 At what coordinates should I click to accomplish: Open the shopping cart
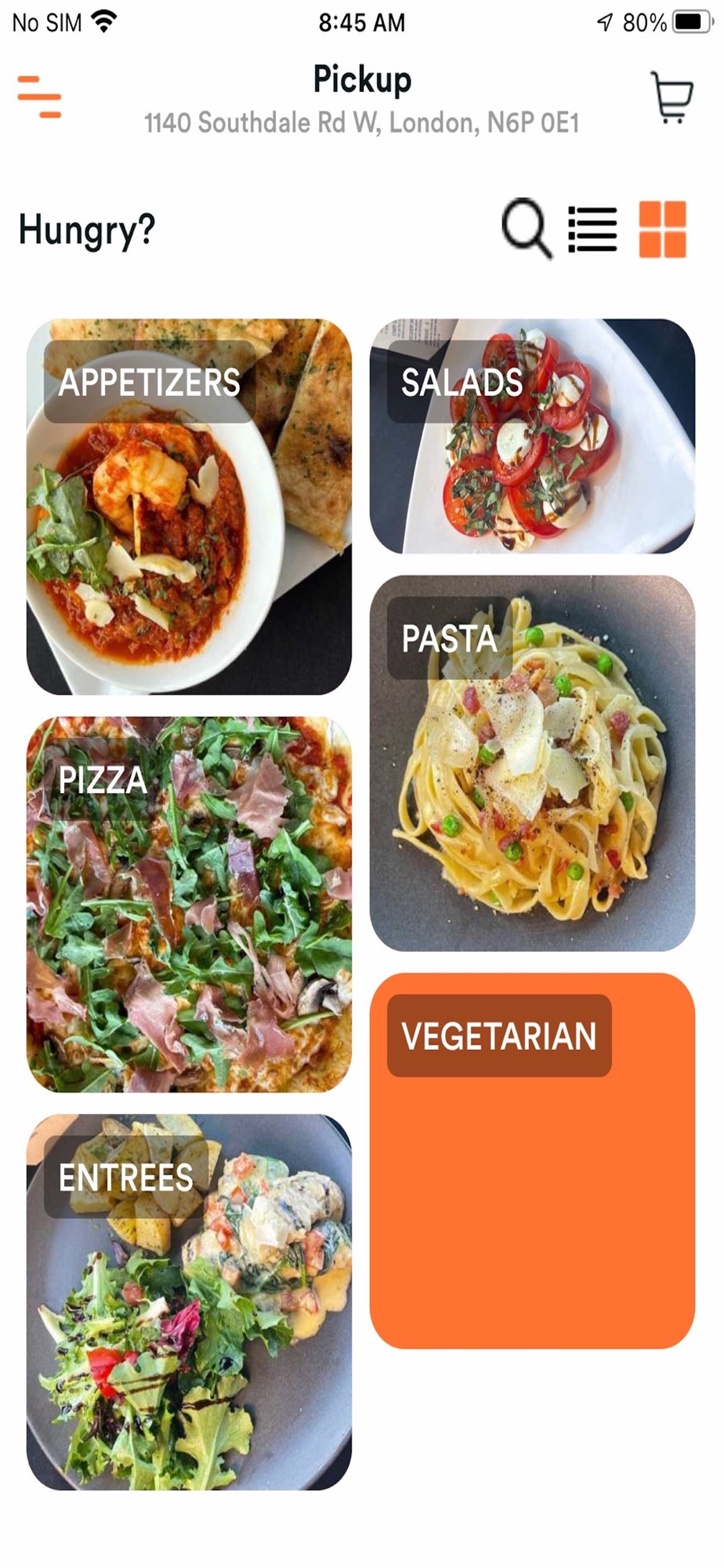point(672,97)
